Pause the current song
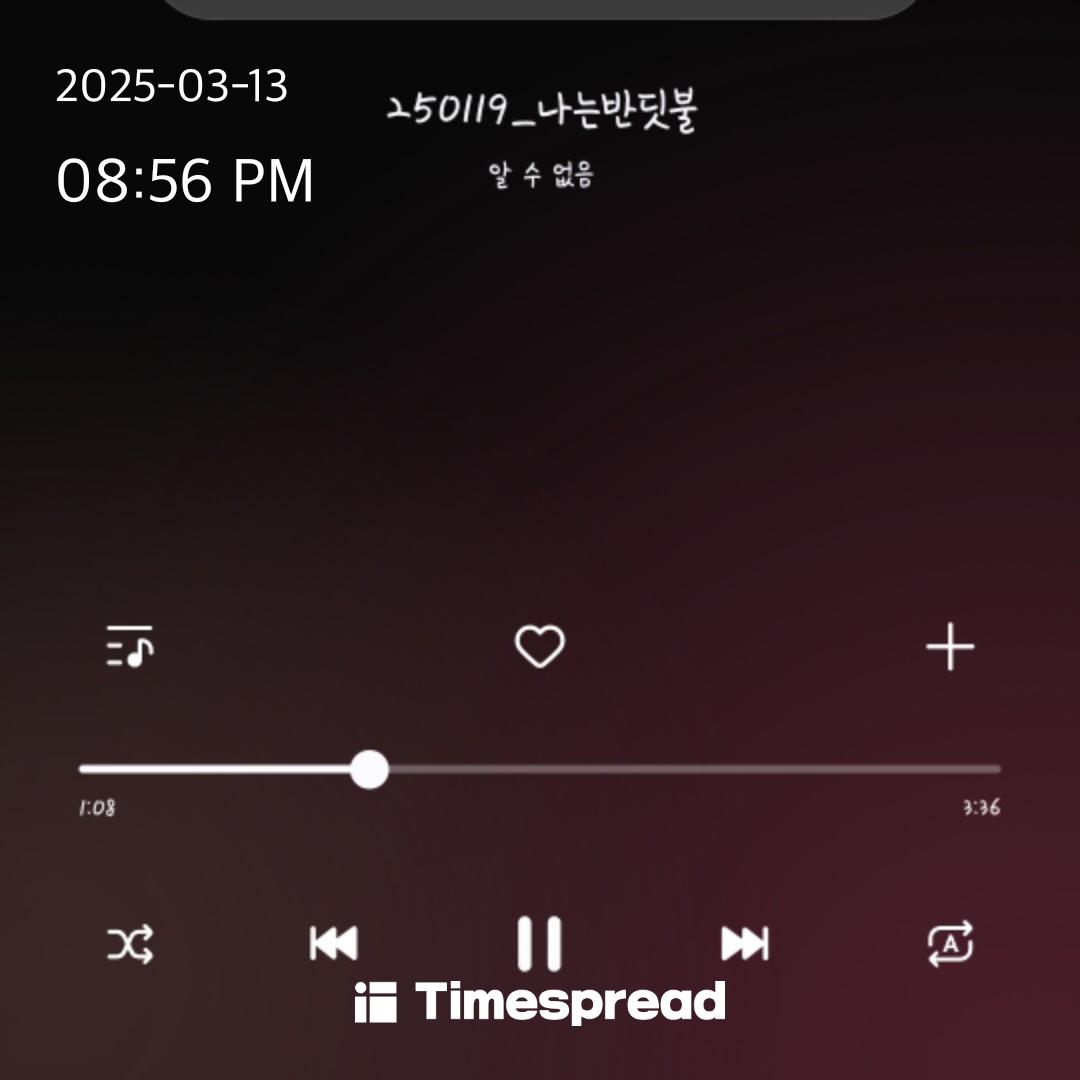 [539, 943]
